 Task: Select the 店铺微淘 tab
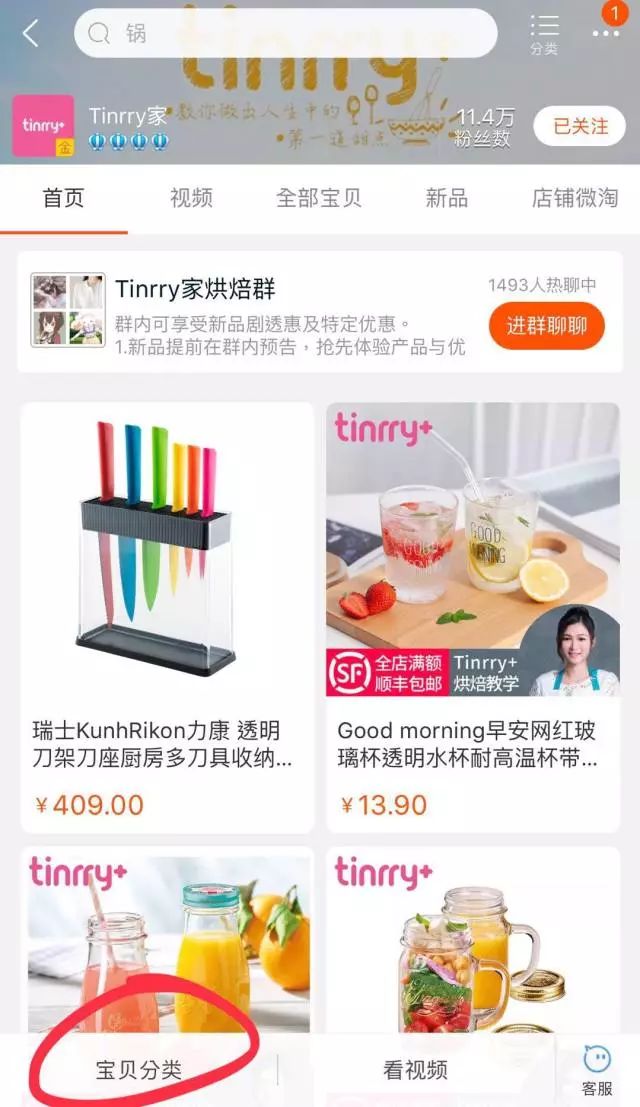575,198
